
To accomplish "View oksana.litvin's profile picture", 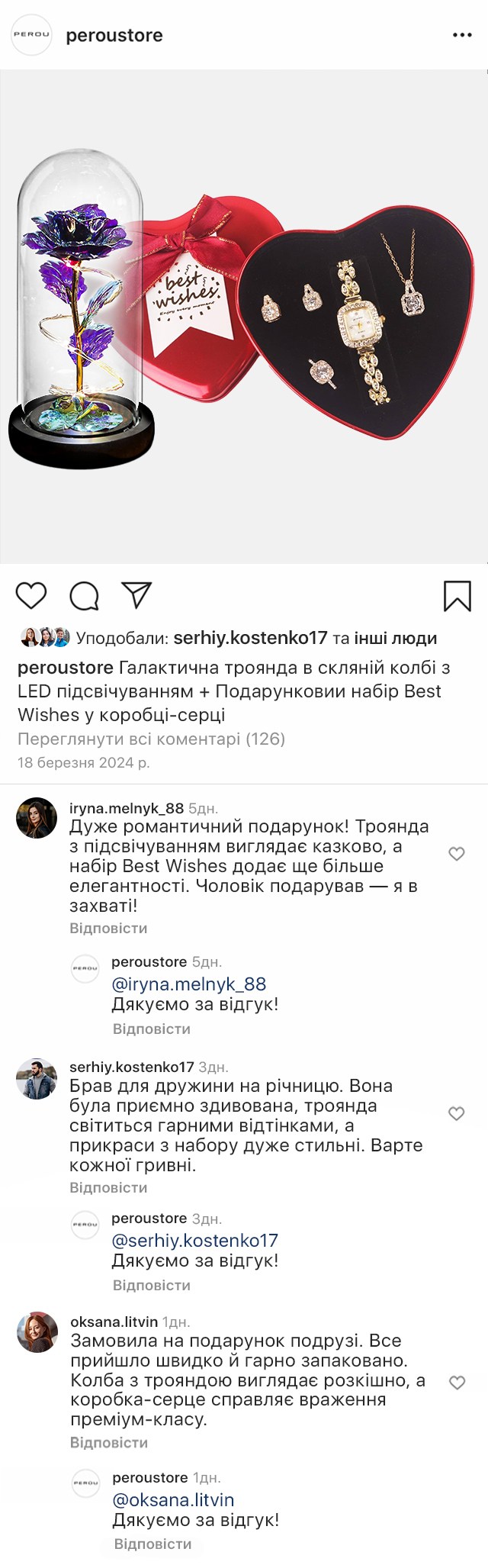I will click(x=37, y=1332).
